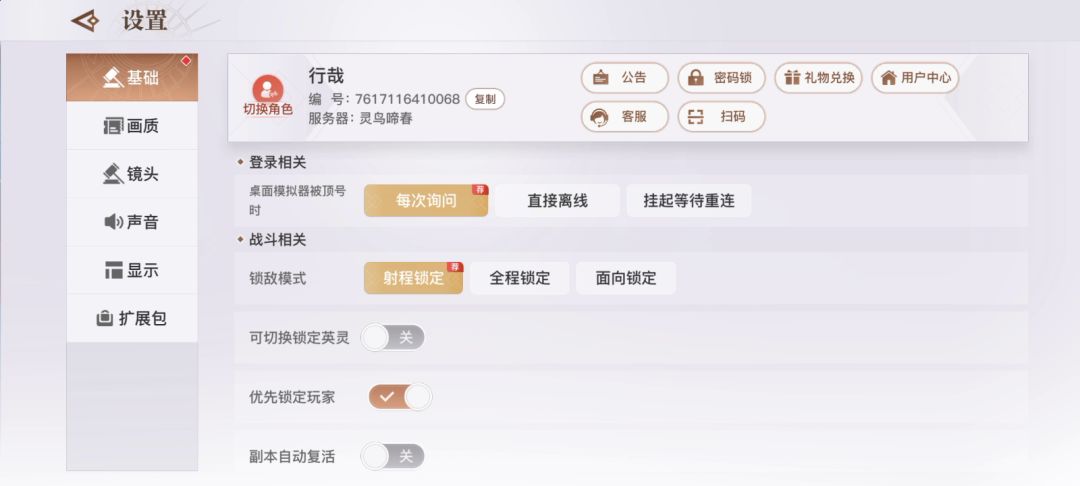
Task: Tap 切换角色 to switch character
Action: [268, 96]
